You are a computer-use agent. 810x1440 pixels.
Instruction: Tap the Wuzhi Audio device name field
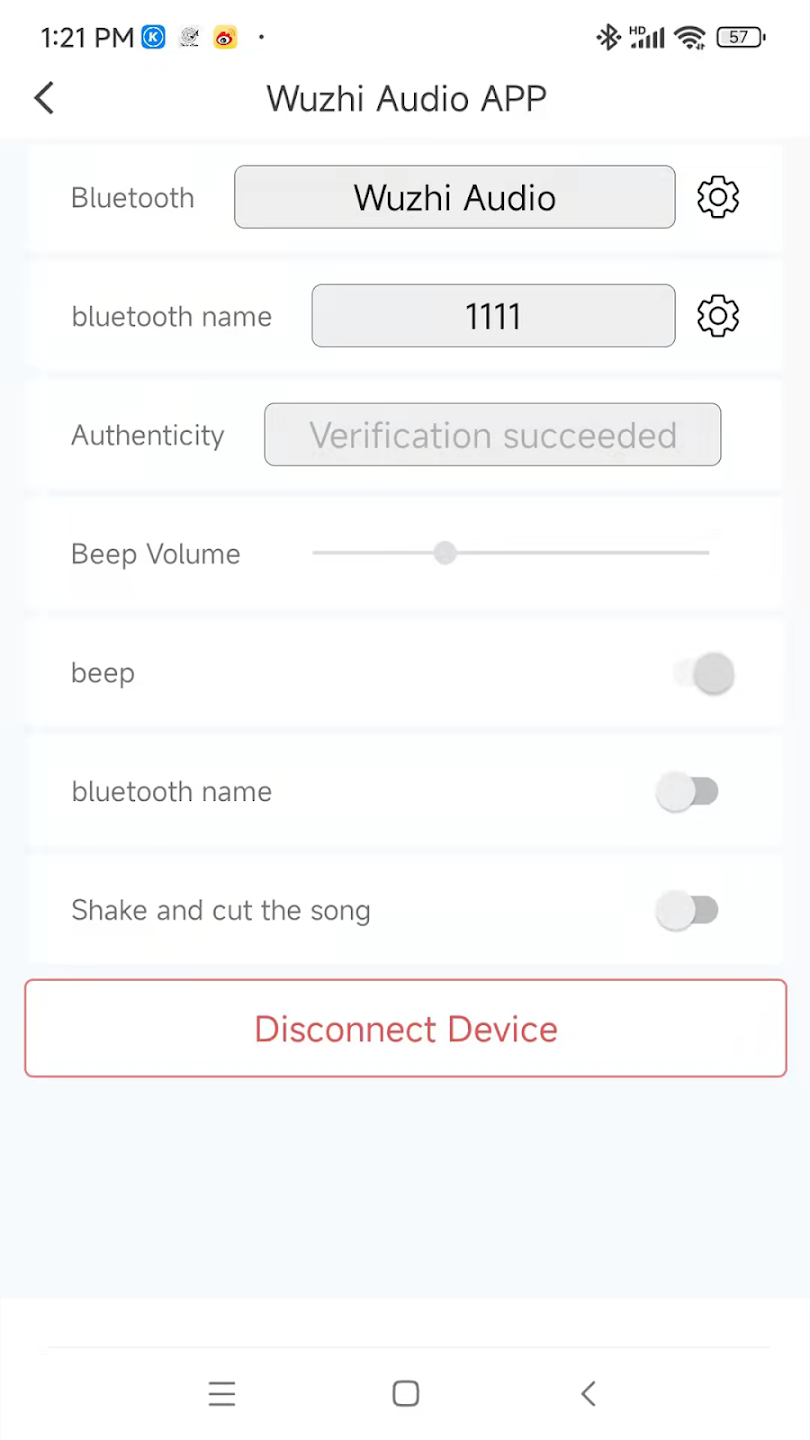pyautogui.click(x=454, y=197)
